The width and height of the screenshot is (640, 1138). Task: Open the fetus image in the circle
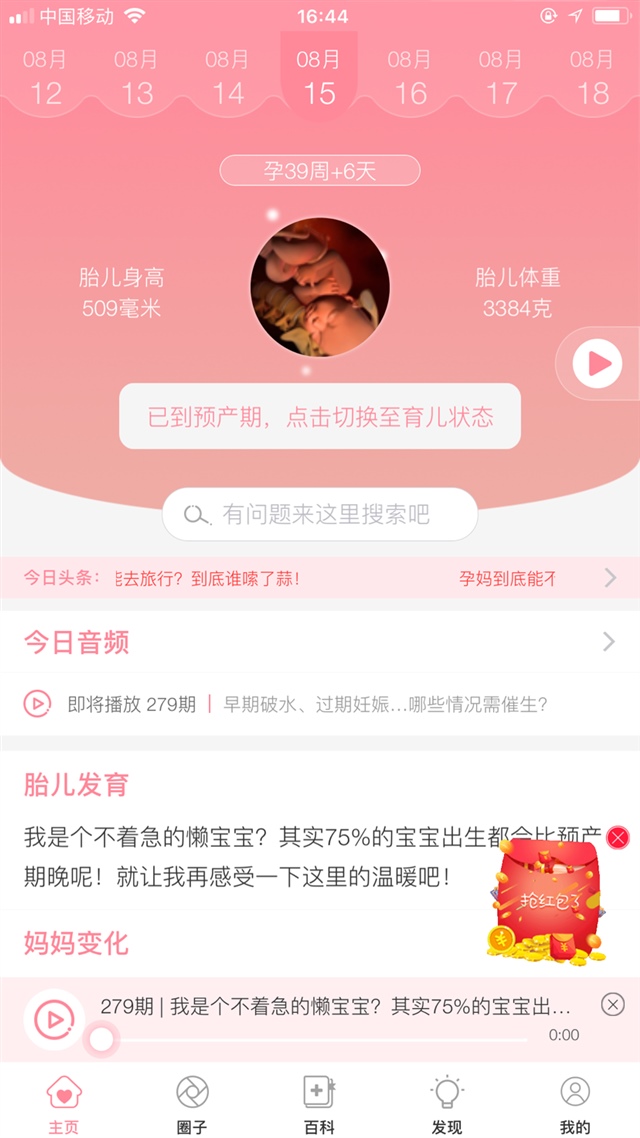pos(319,288)
